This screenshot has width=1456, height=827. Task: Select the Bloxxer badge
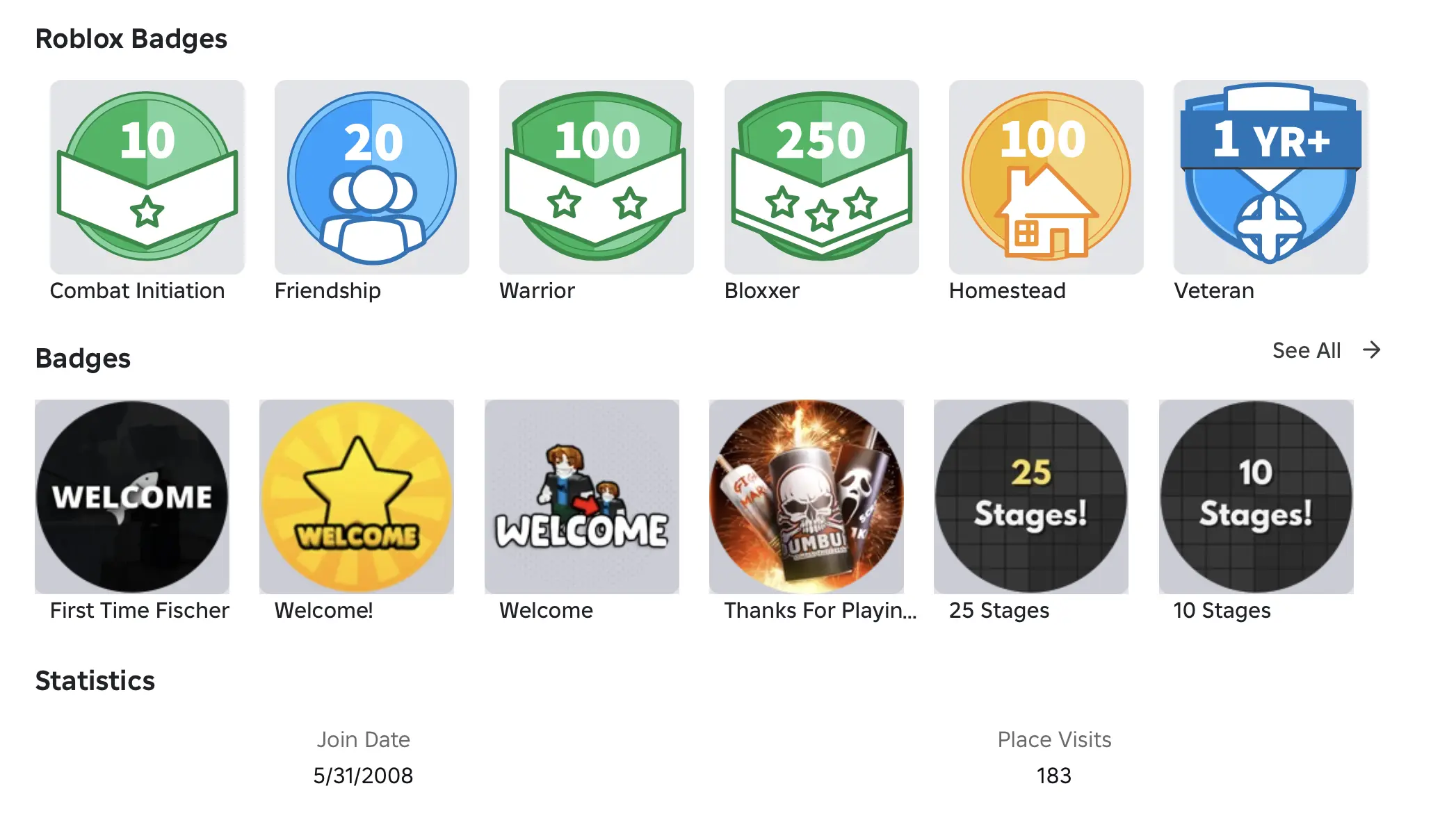click(821, 177)
